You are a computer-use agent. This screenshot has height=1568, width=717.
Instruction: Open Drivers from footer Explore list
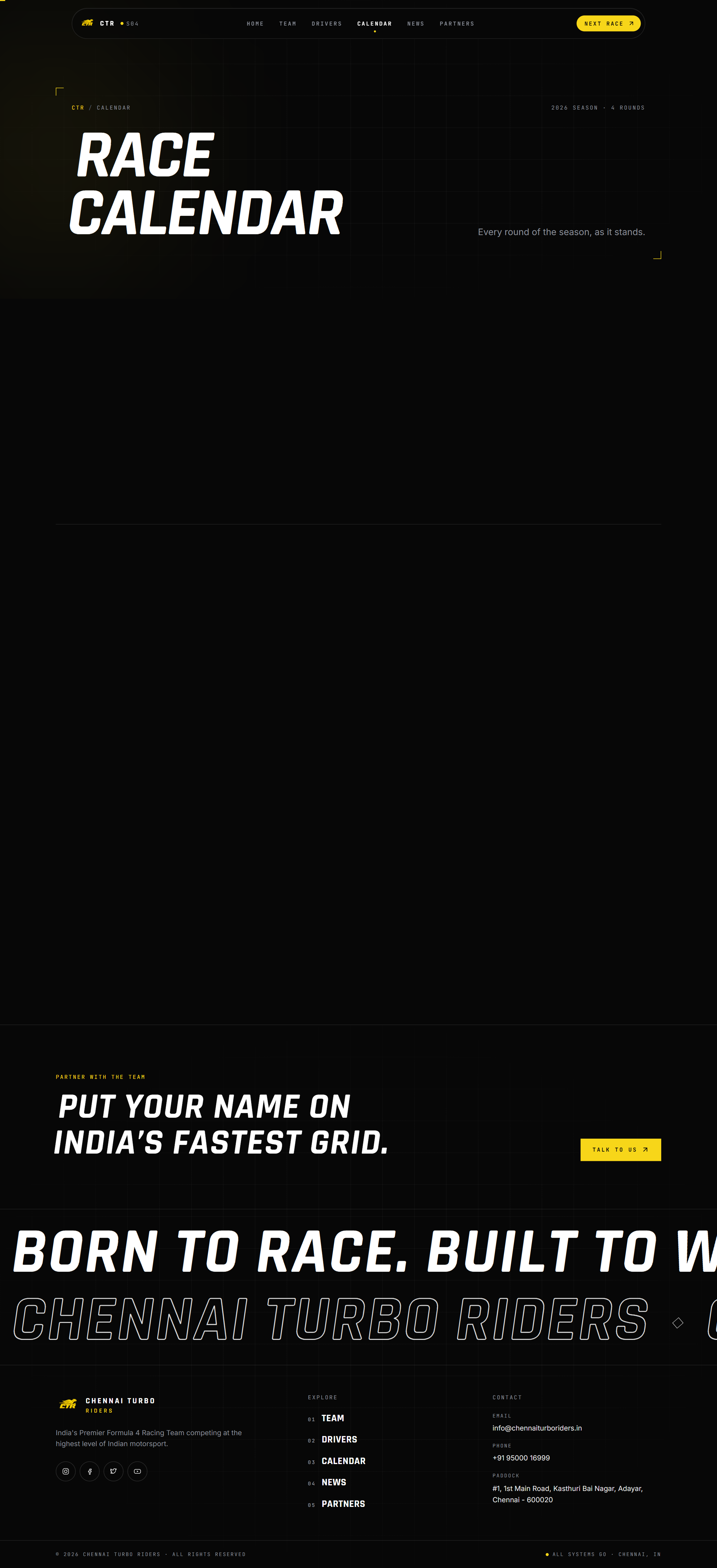click(339, 1439)
